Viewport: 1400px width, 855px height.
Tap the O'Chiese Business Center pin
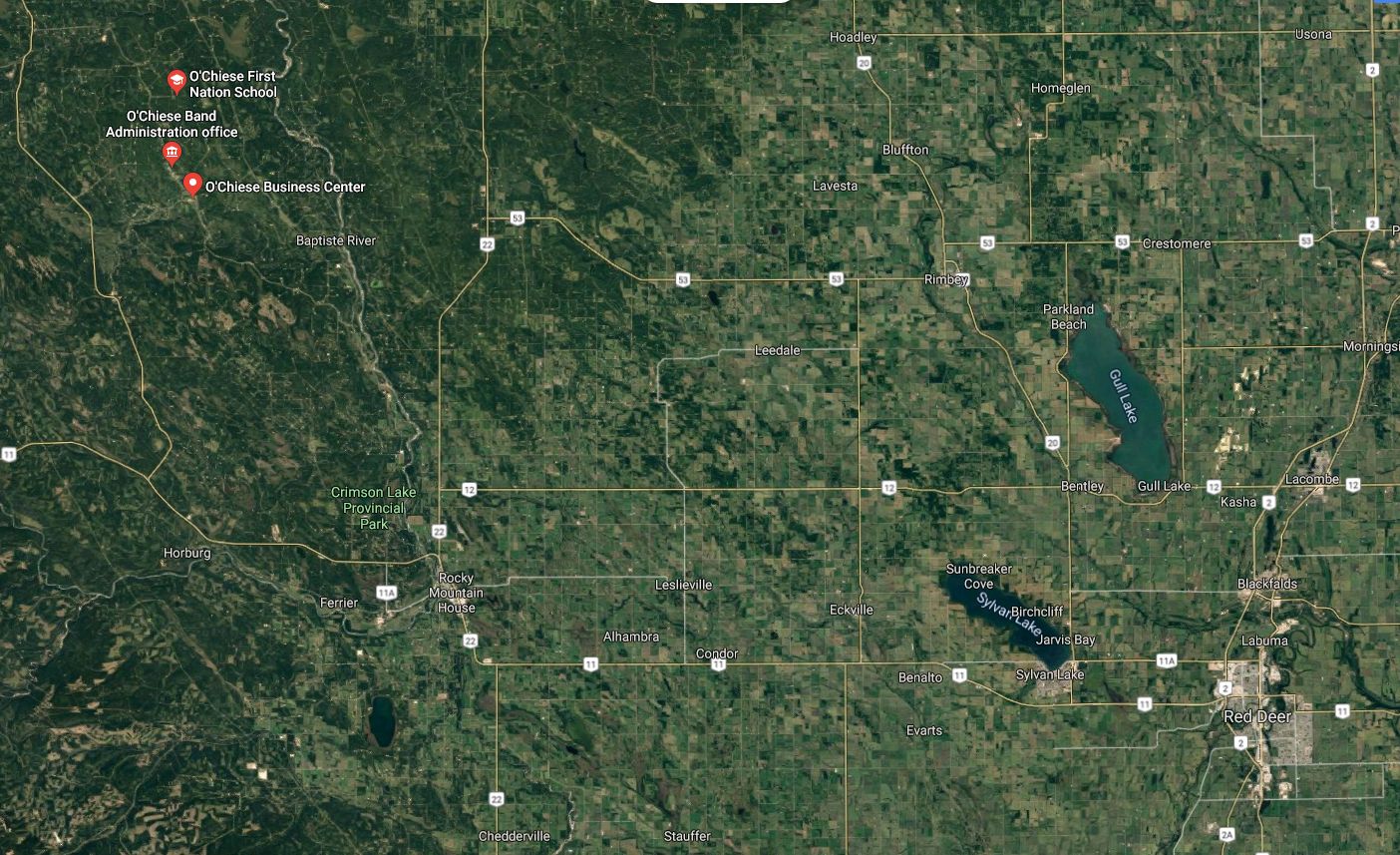click(x=192, y=185)
